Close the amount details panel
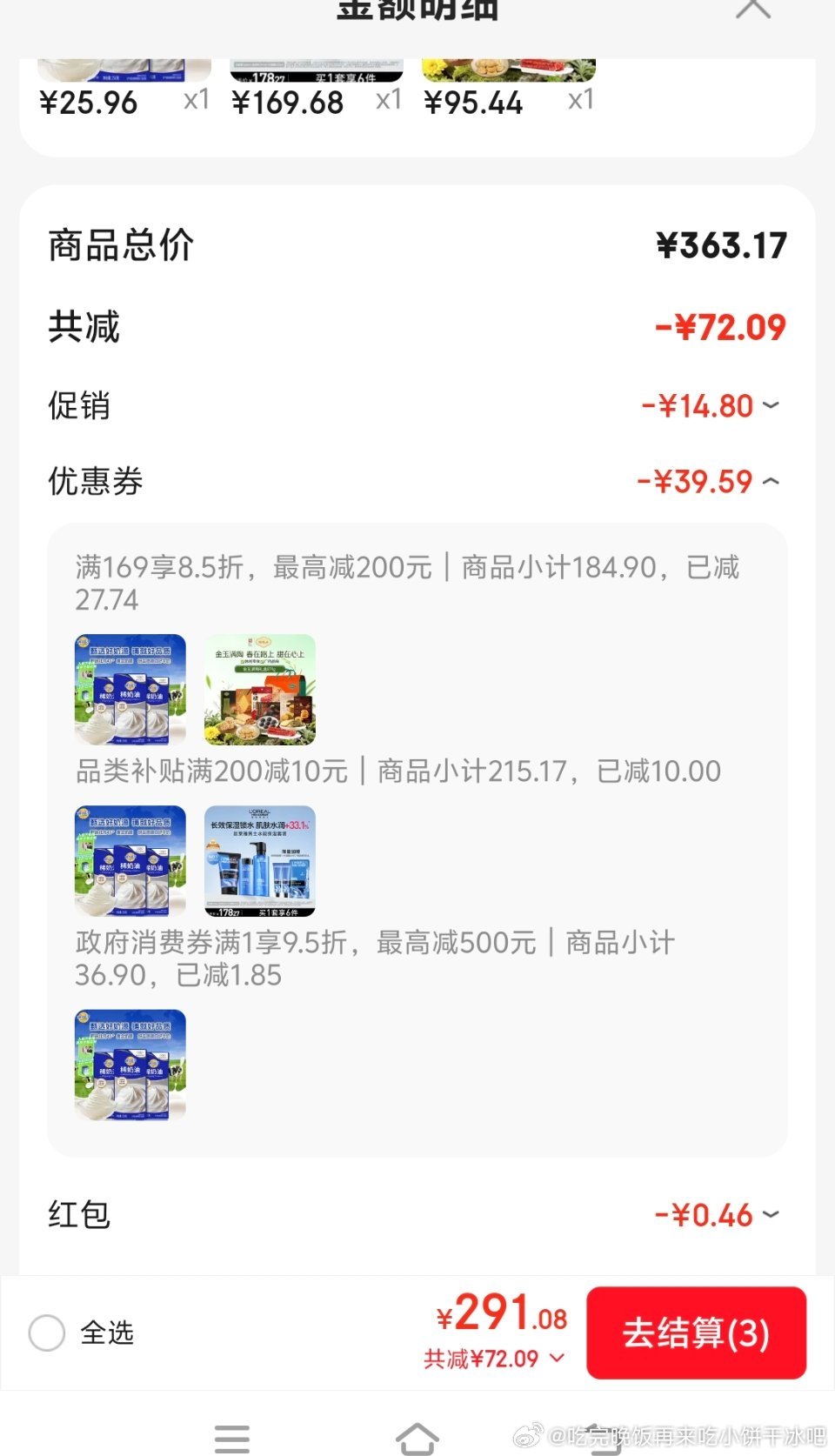 pyautogui.click(x=753, y=9)
